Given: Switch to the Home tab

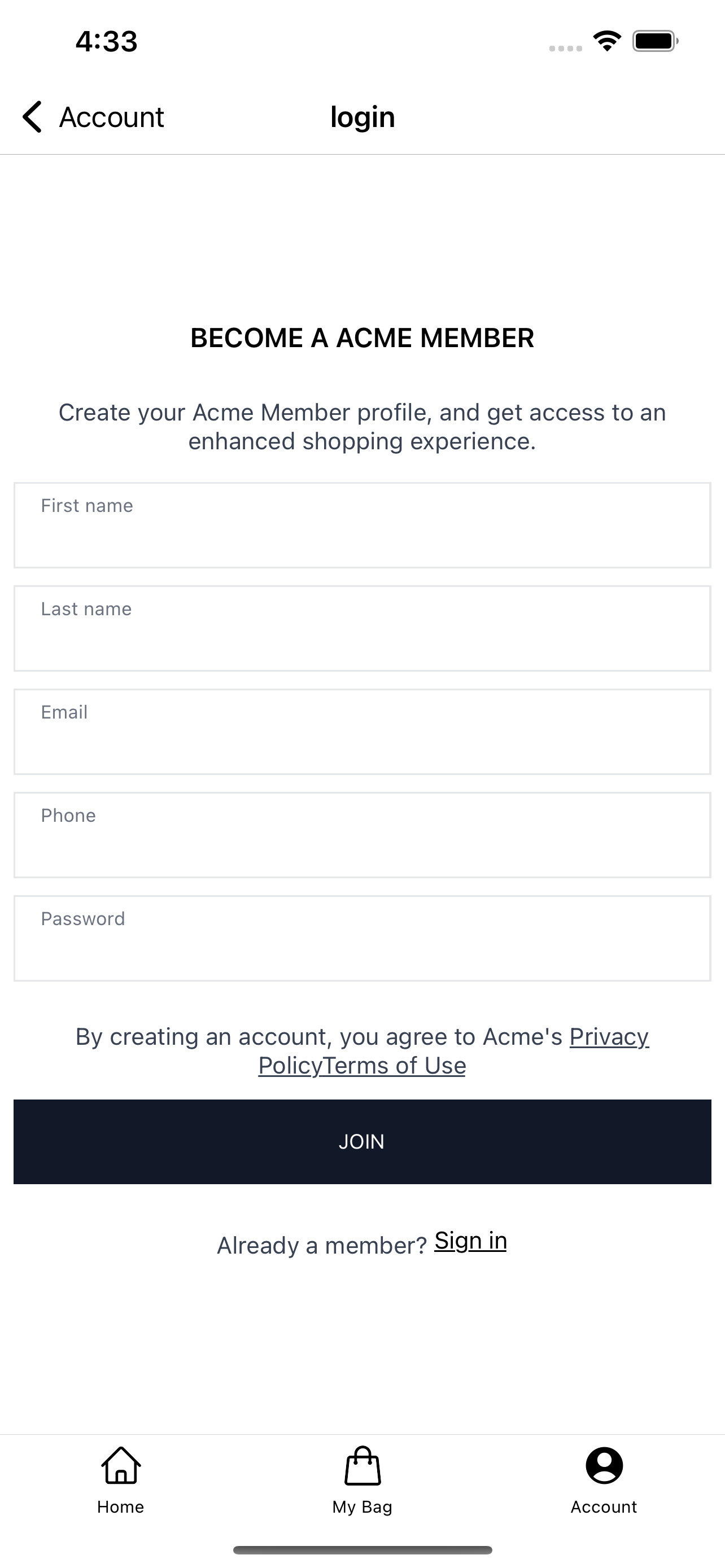Looking at the screenshot, I should (120, 1481).
